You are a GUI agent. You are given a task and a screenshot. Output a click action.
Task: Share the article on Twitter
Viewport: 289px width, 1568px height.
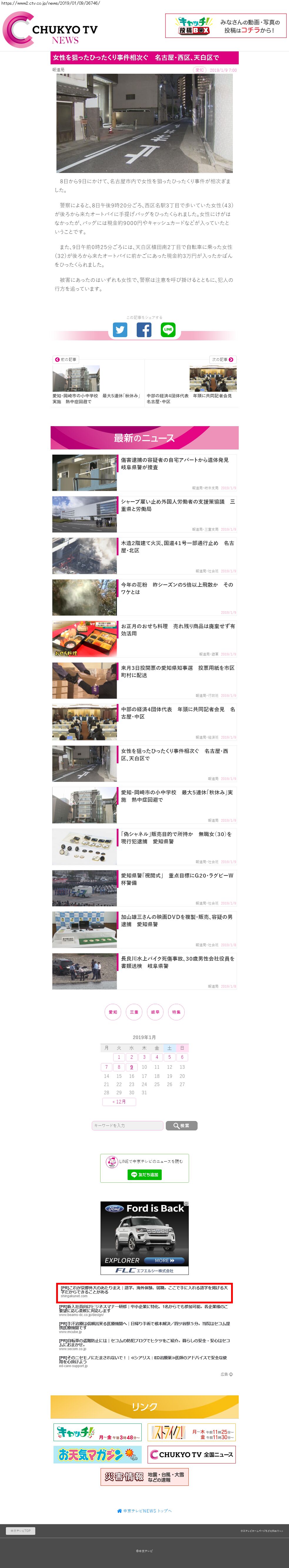point(120,329)
